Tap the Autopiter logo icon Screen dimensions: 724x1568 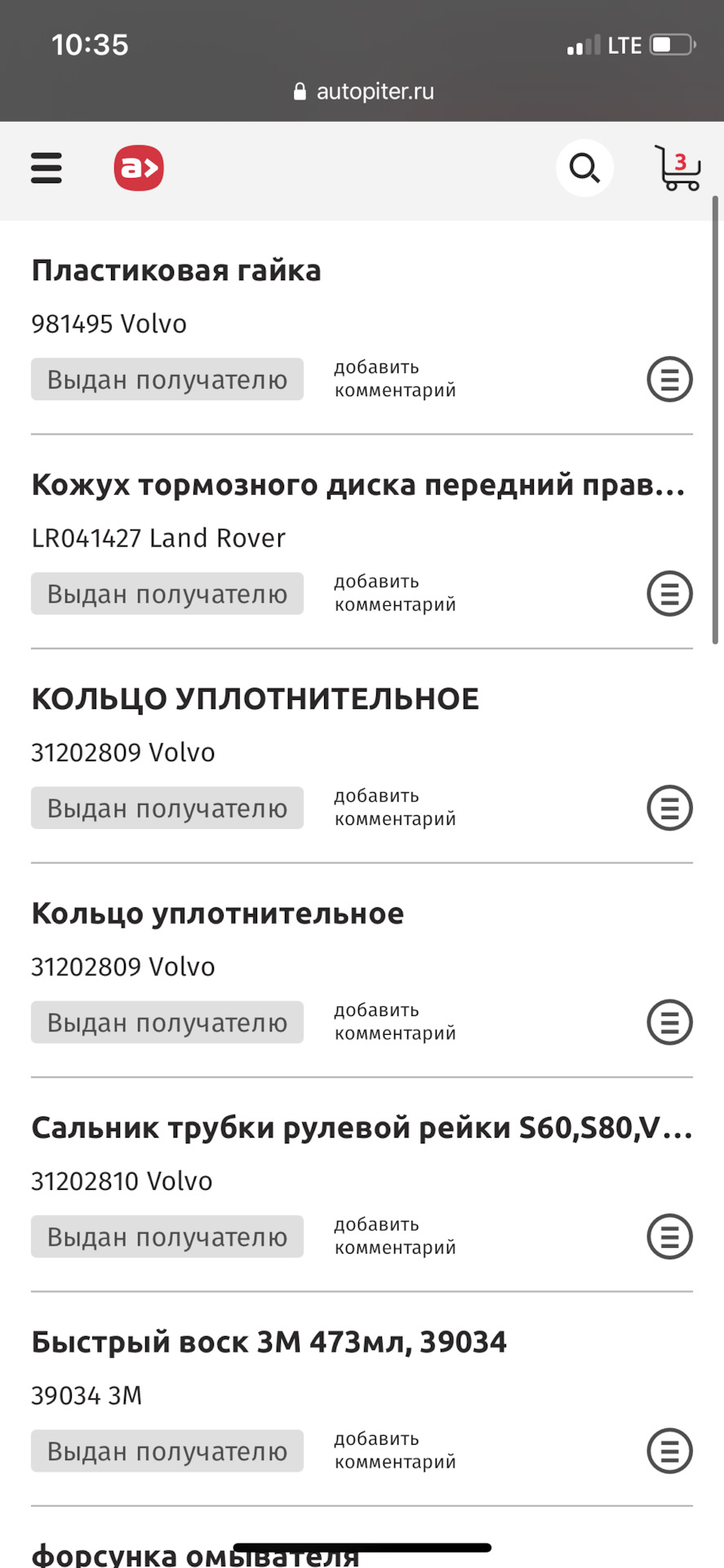click(x=138, y=167)
